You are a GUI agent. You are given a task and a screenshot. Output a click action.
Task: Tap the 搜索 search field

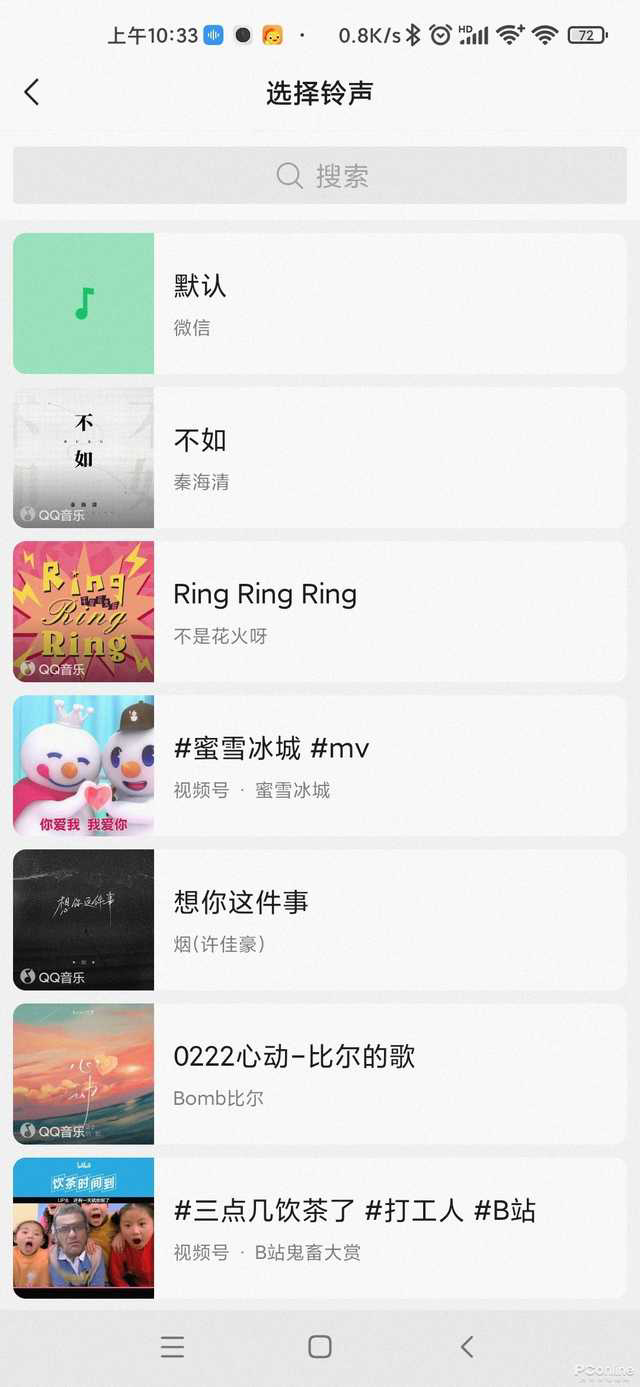pos(320,176)
